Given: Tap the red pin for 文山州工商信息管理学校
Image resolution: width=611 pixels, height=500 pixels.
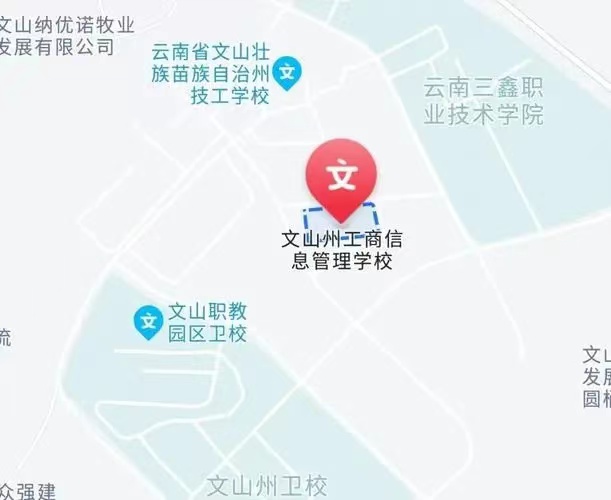Looking at the screenshot, I should click(x=341, y=176).
